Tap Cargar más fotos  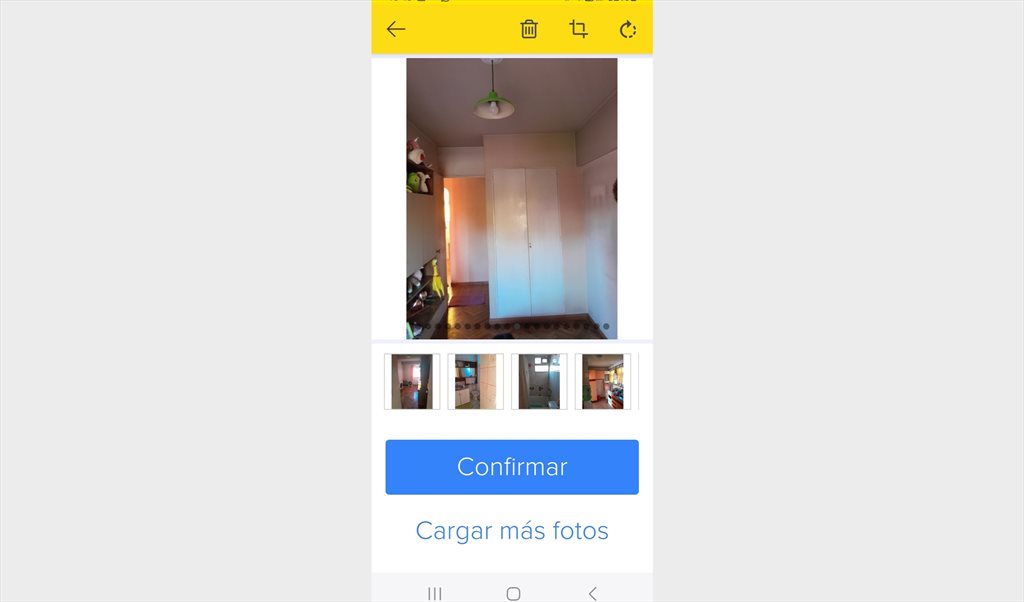(512, 530)
